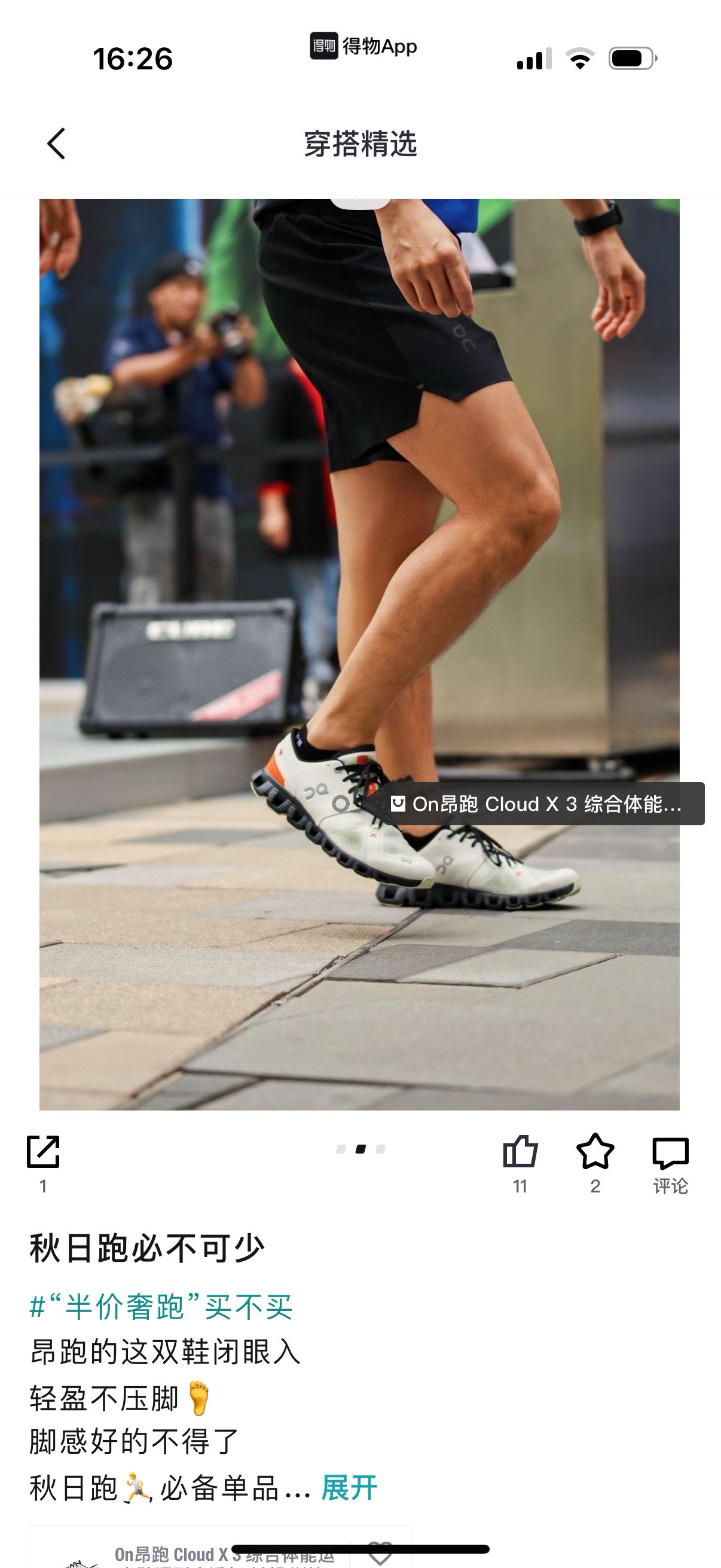Expand the post text with 展开

[x=349, y=1488]
